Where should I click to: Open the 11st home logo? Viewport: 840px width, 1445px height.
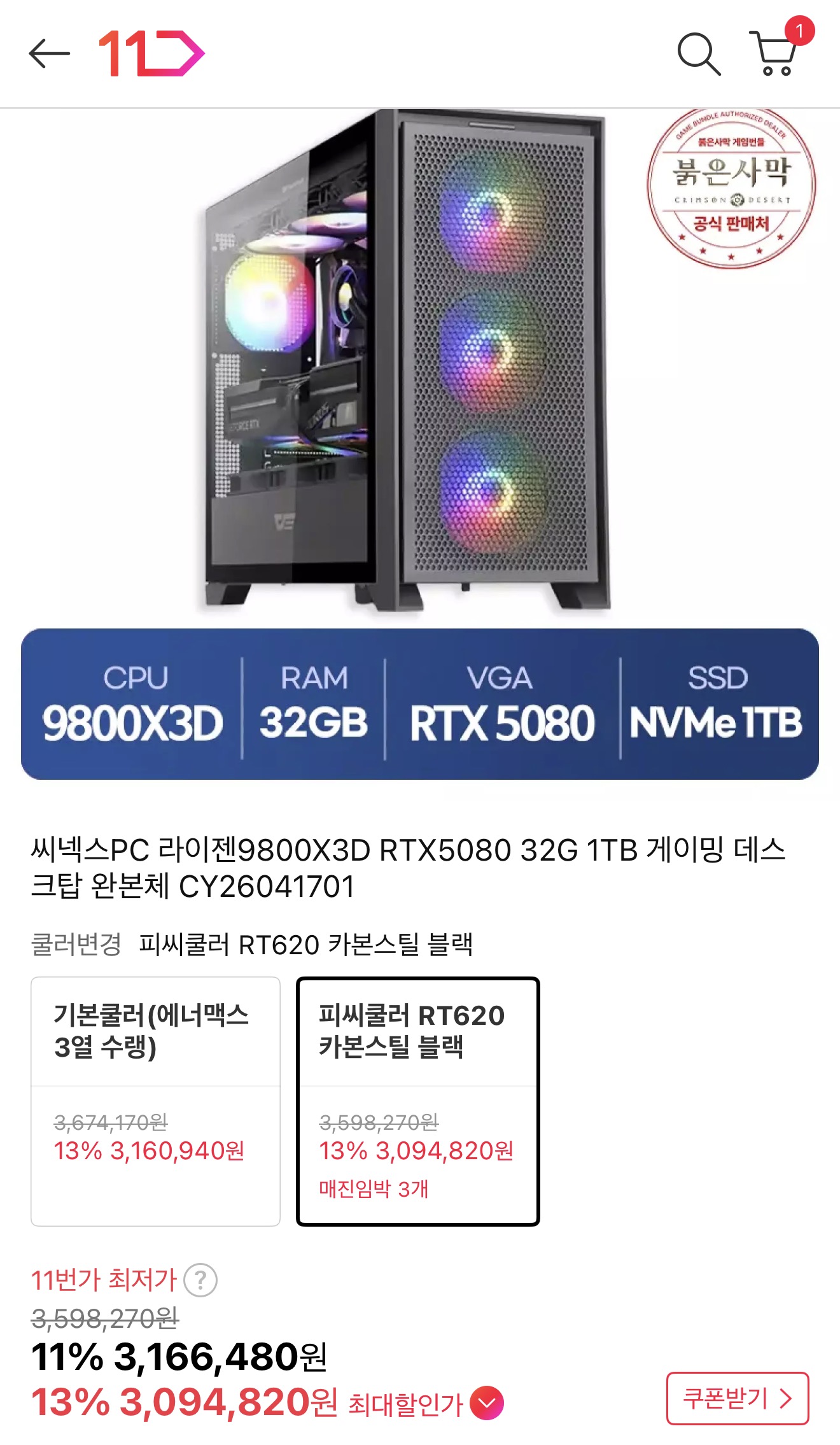(151, 53)
